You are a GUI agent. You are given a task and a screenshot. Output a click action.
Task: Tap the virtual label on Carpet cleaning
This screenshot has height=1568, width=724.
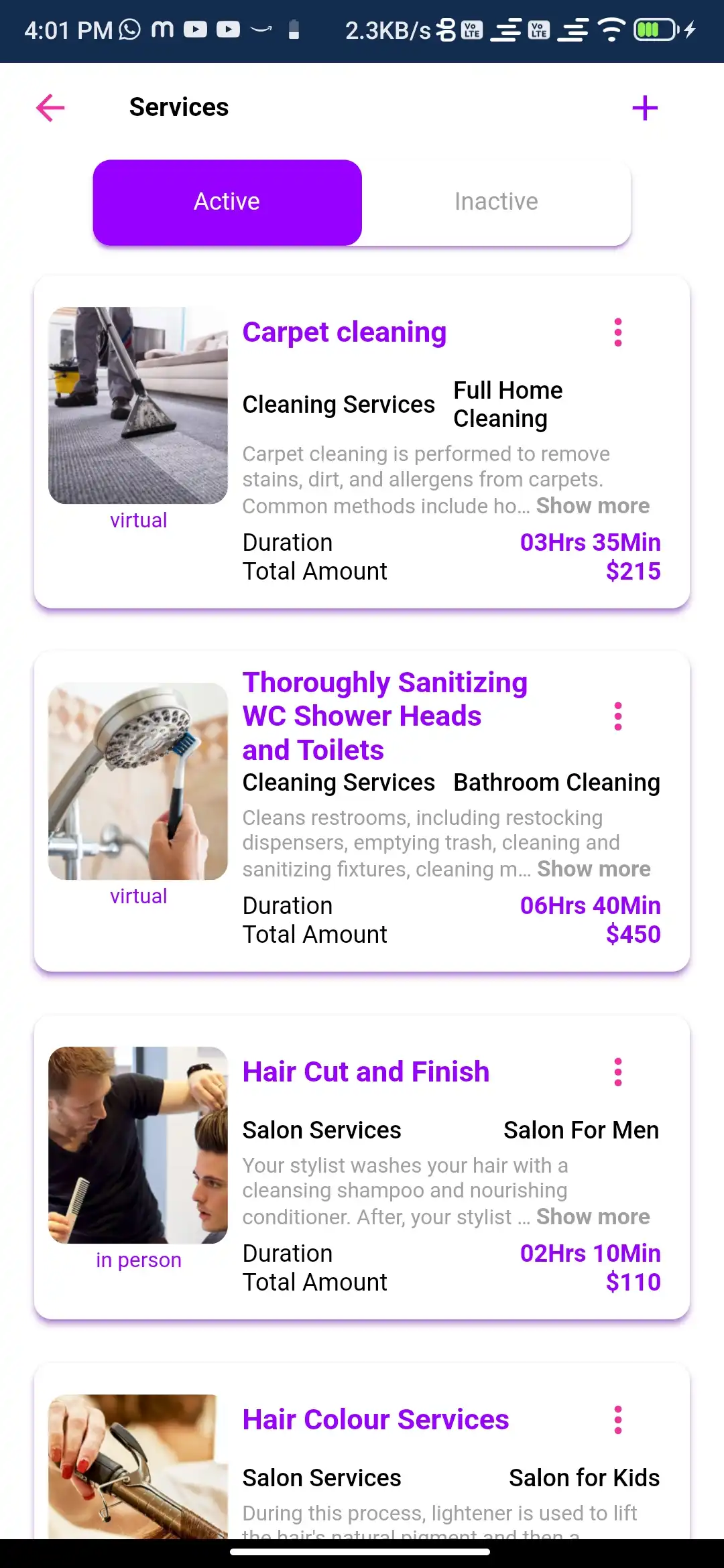click(138, 520)
